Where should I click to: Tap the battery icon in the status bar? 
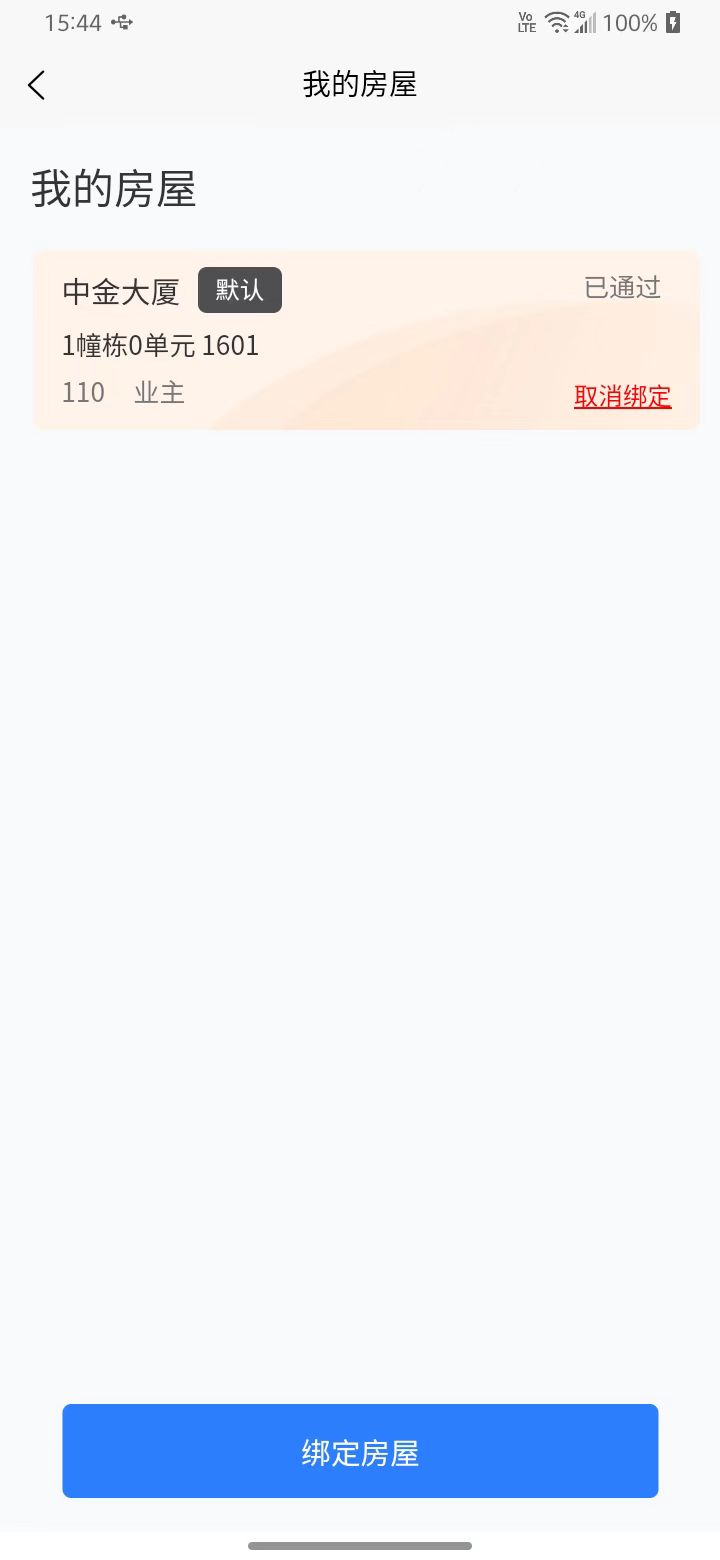pyautogui.click(x=672, y=22)
